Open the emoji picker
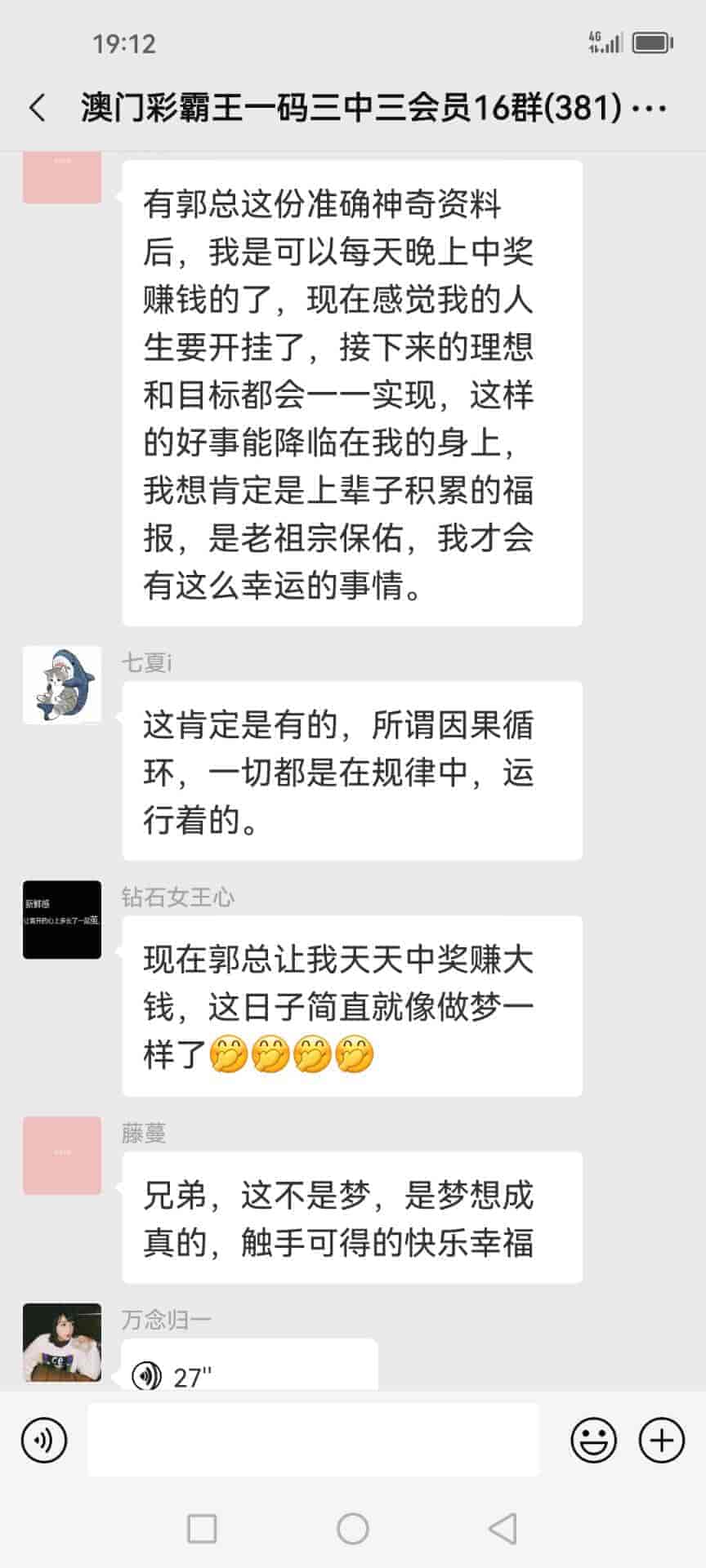The width and height of the screenshot is (706, 1568). pyautogui.click(x=593, y=1440)
